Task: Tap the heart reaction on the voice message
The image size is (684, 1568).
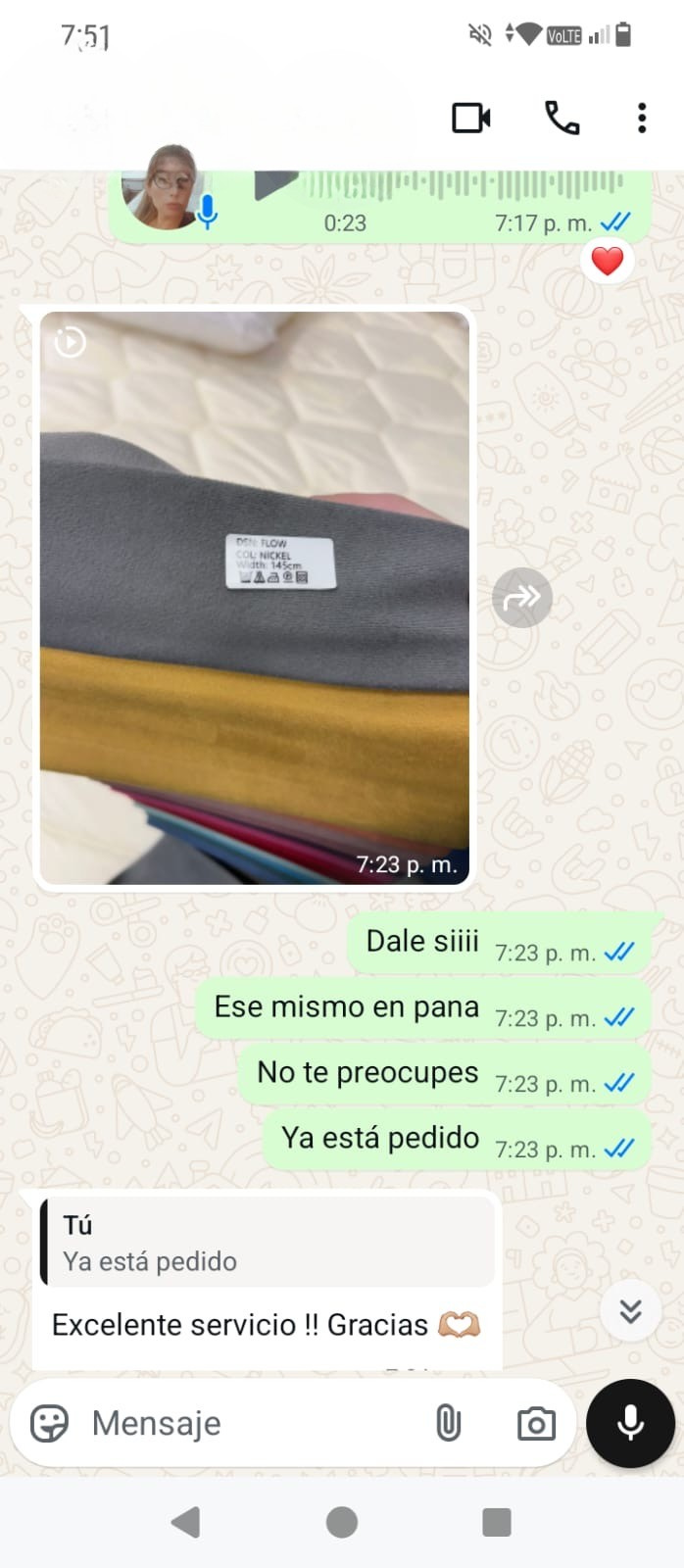Action: [x=608, y=261]
